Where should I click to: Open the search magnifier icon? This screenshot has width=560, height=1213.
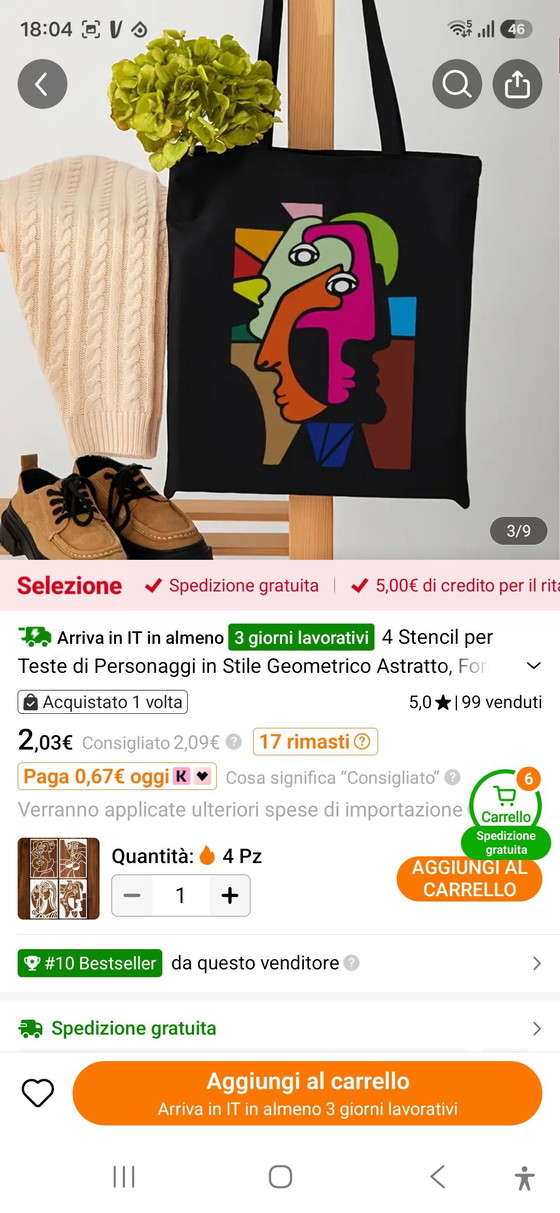pyautogui.click(x=457, y=84)
